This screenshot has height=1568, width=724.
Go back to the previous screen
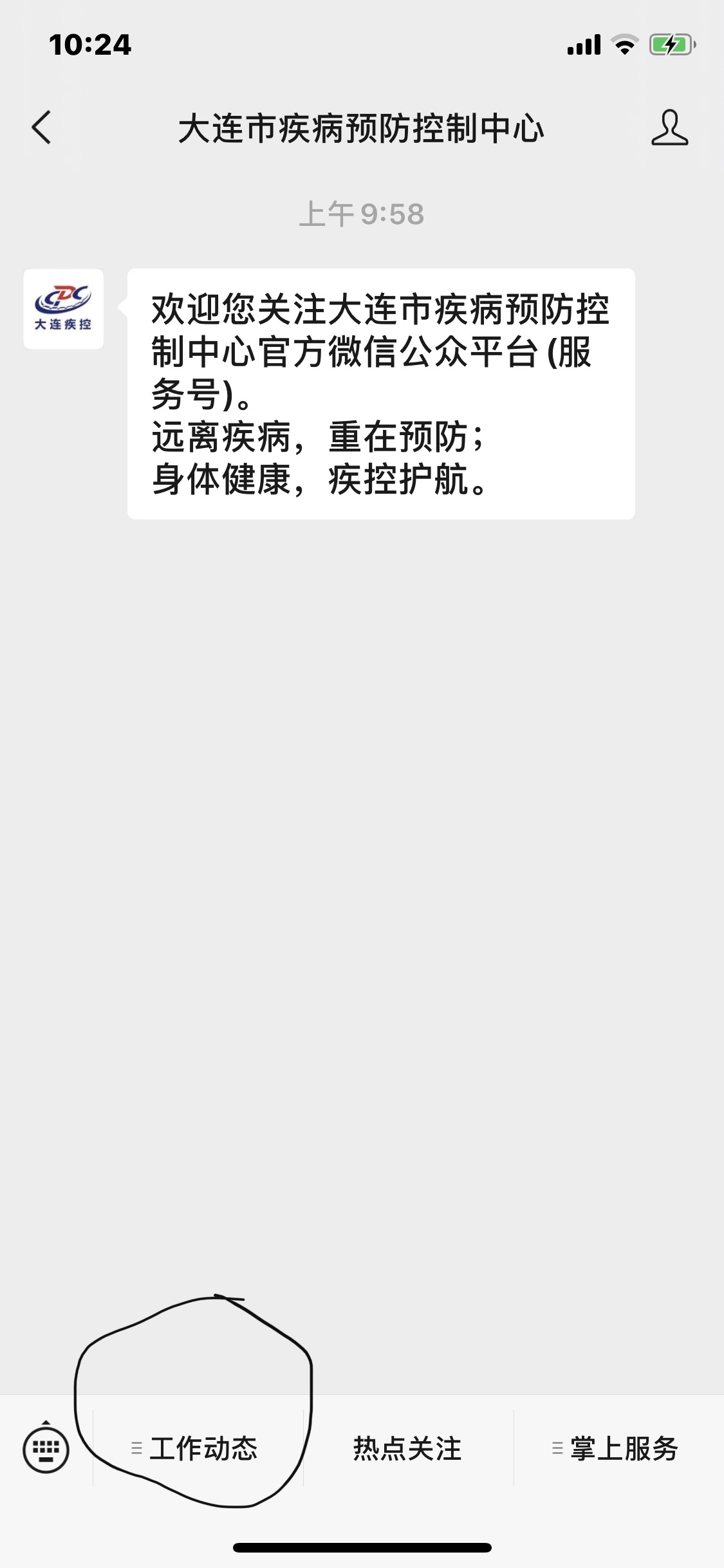42,127
